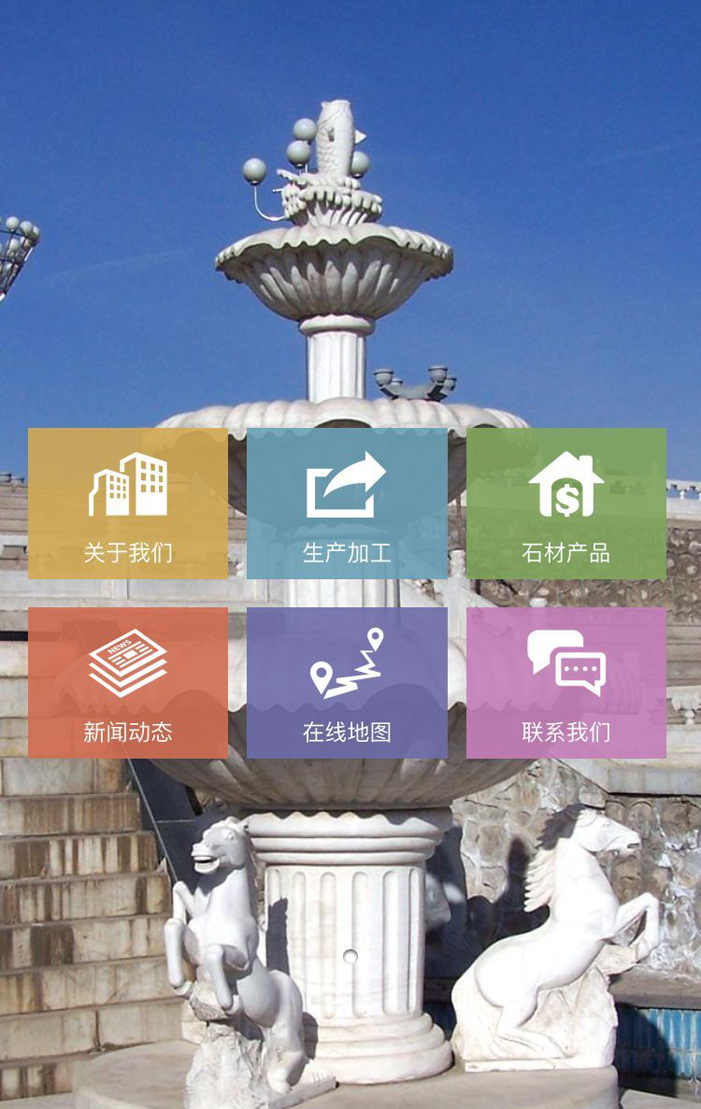The height and width of the screenshot is (1109, 701).
Task: Go to 联系我们 contact page
Action: [566, 682]
